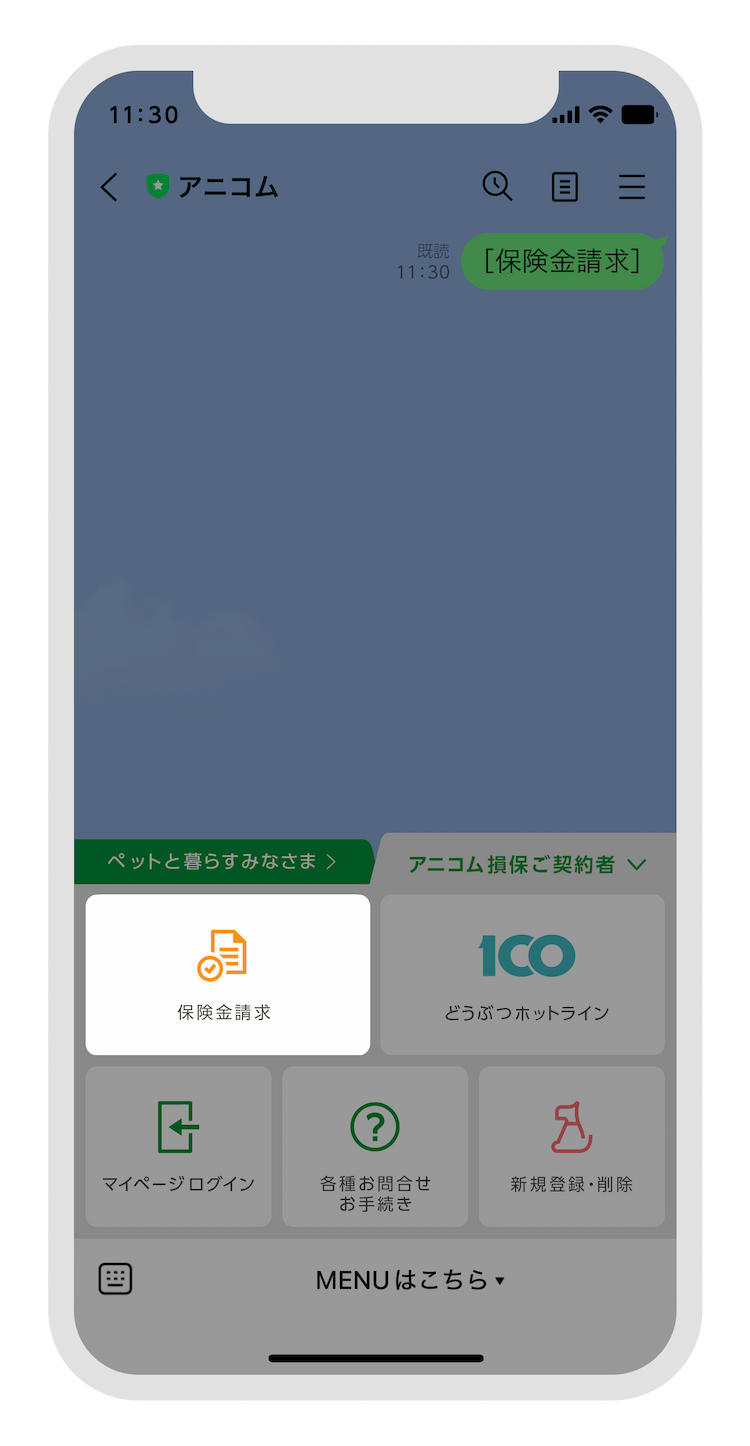This screenshot has width=750, height=1446.
Task: Collapse the MENUはこちら bar
Action: click(410, 1280)
